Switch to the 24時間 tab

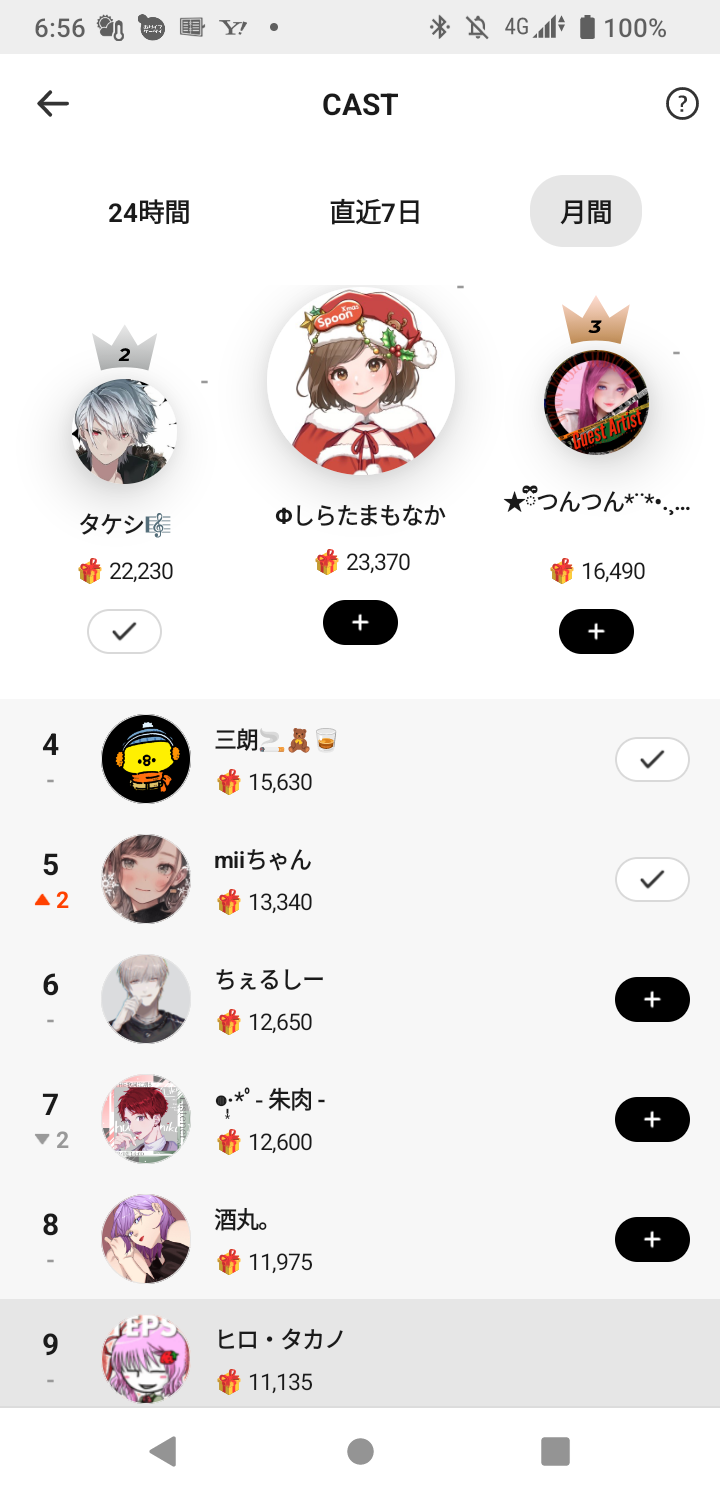tap(149, 212)
